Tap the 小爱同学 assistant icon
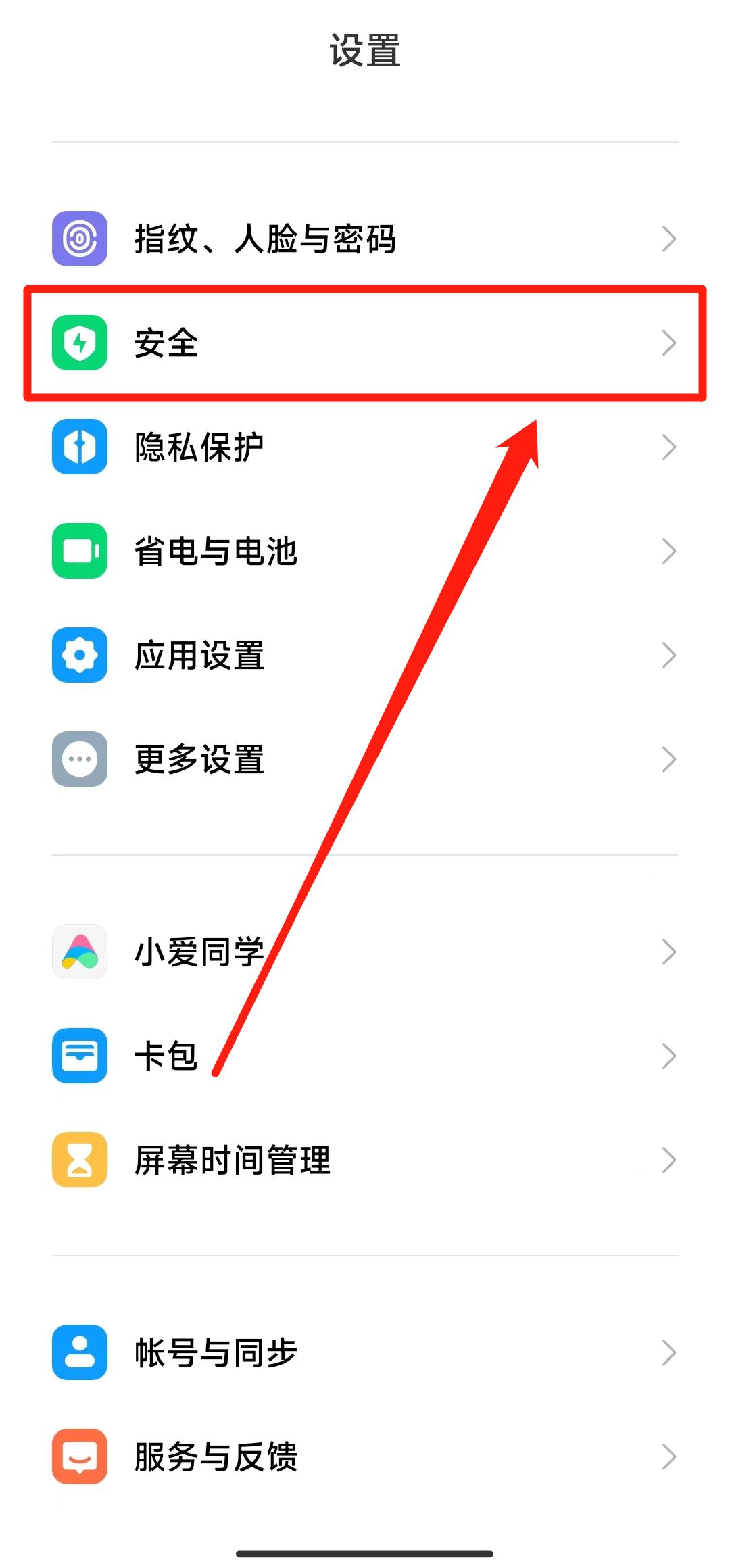 [80, 951]
